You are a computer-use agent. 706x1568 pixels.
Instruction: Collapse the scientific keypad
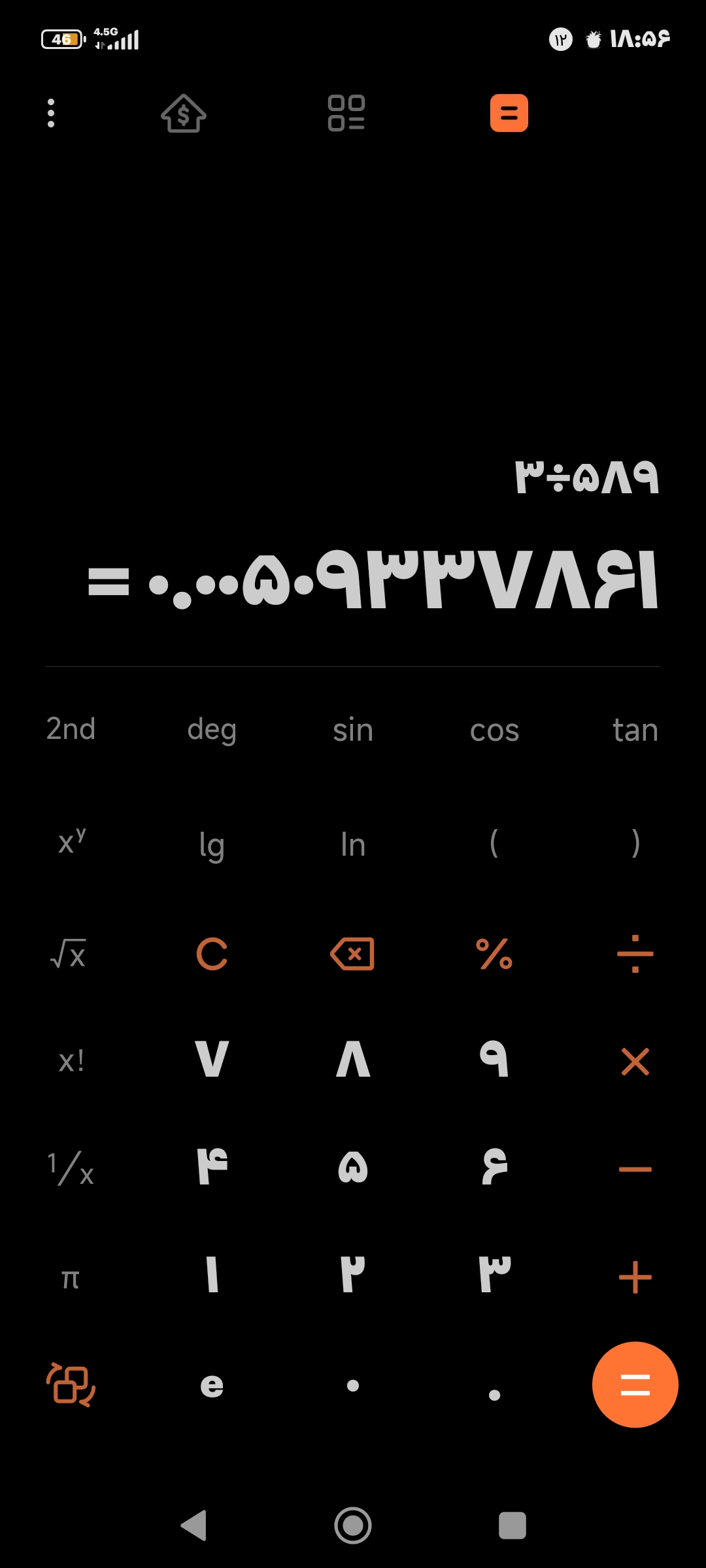pos(71,1384)
